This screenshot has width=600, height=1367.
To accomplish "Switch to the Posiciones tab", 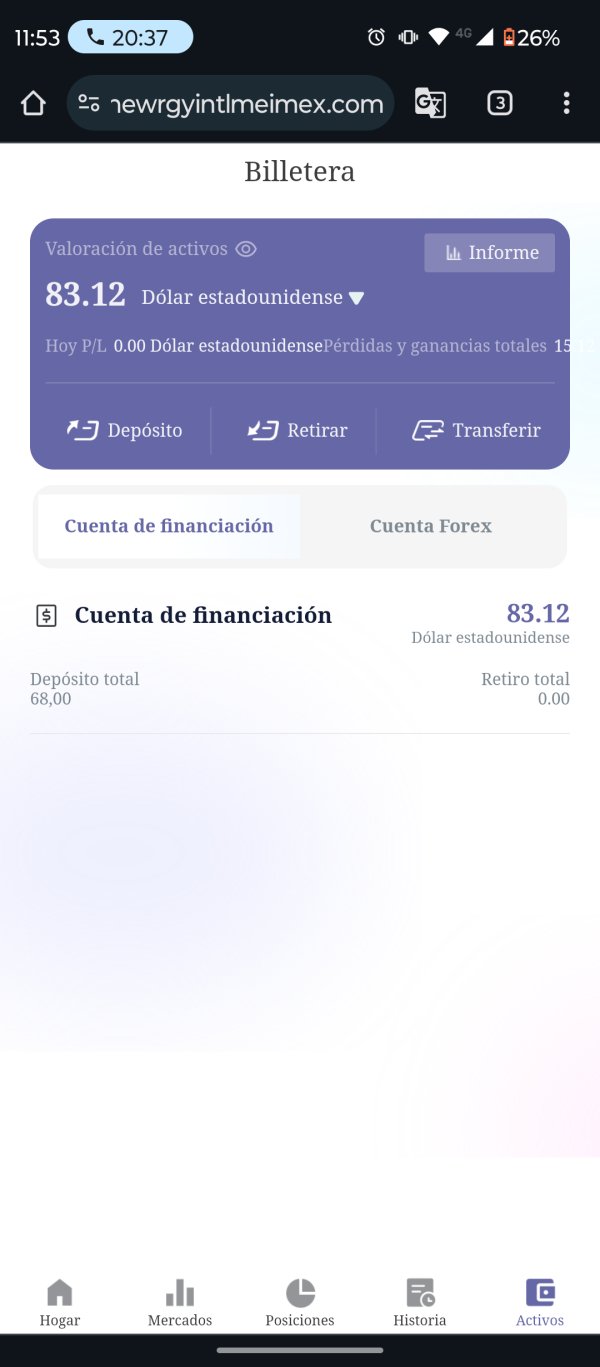I will tap(300, 1303).
